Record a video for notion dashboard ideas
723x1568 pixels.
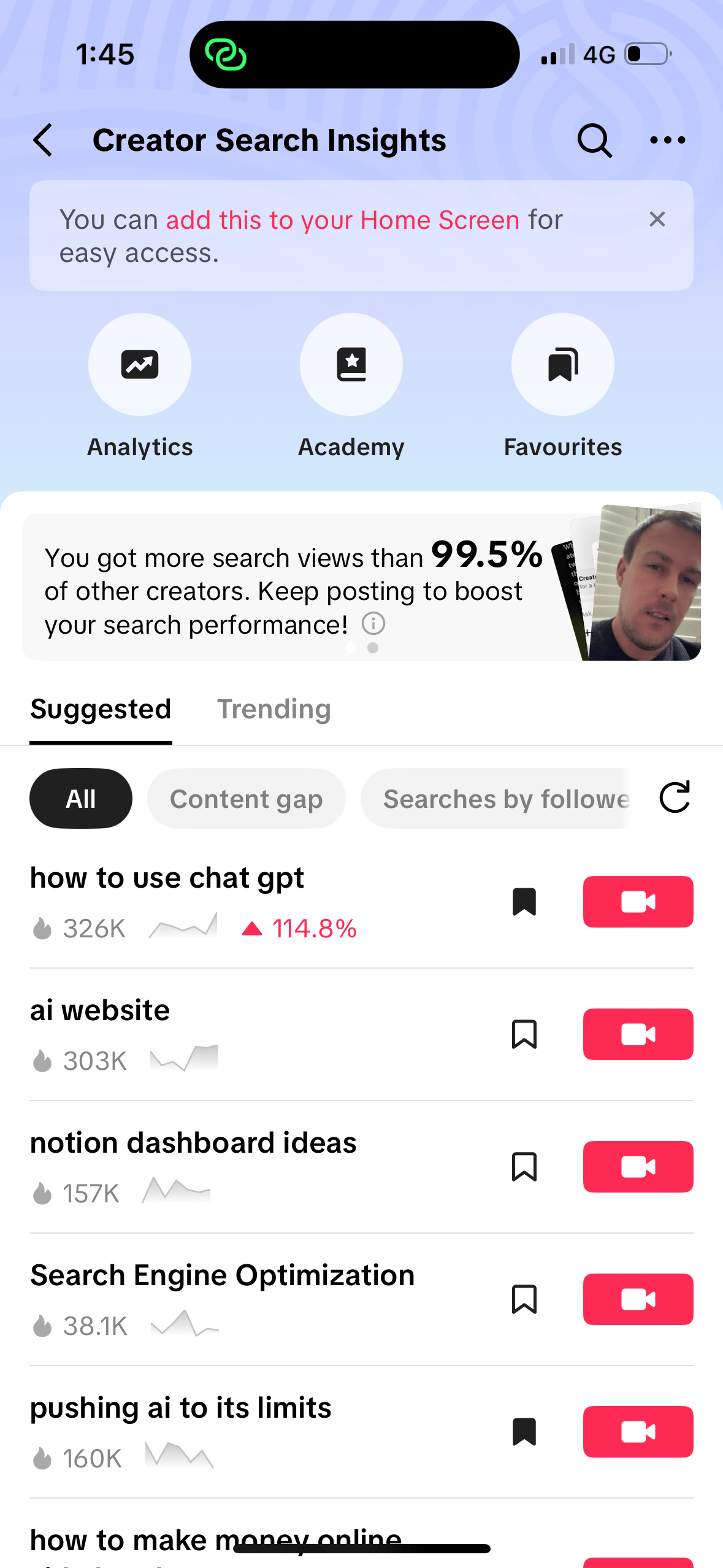click(638, 1167)
